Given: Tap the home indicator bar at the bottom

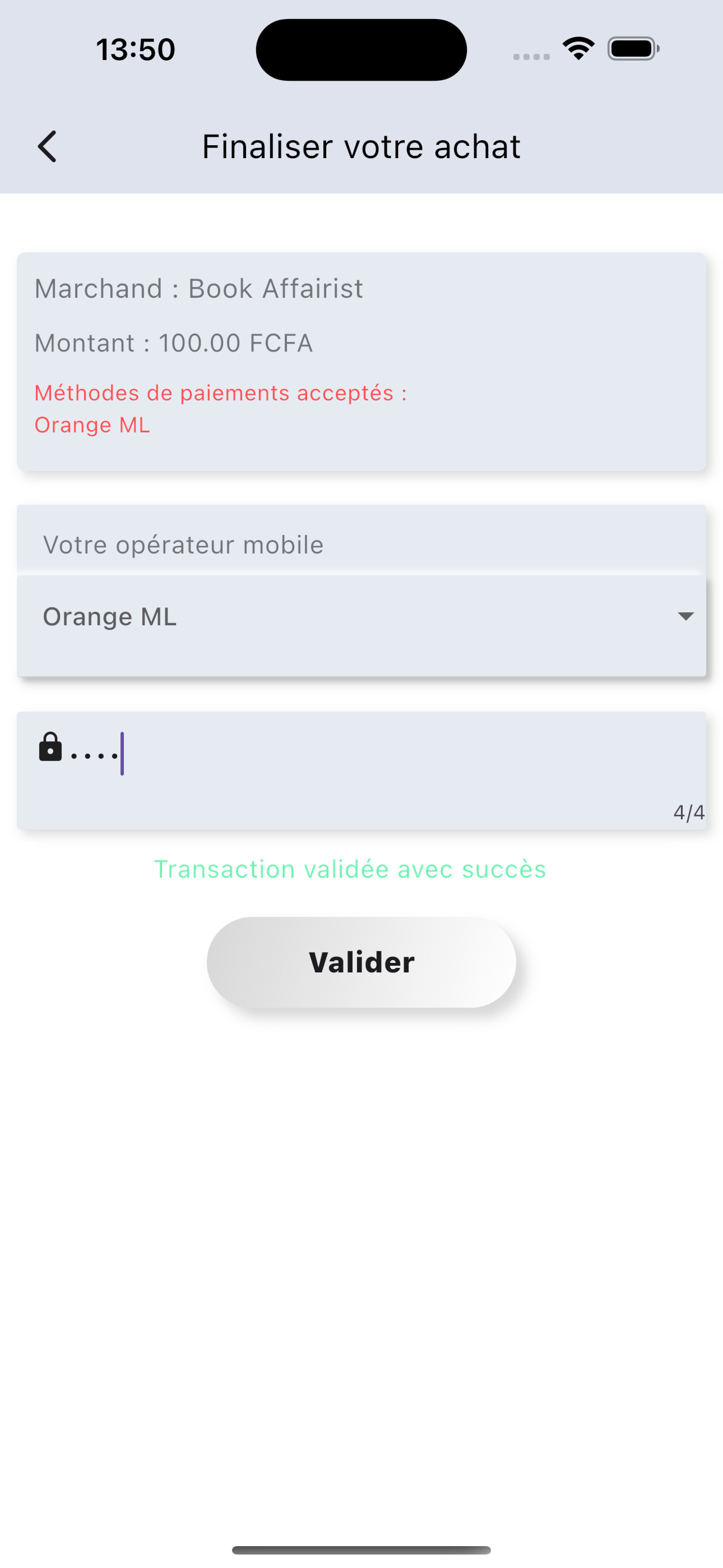Looking at the screenshot, I should (361, 1550).
